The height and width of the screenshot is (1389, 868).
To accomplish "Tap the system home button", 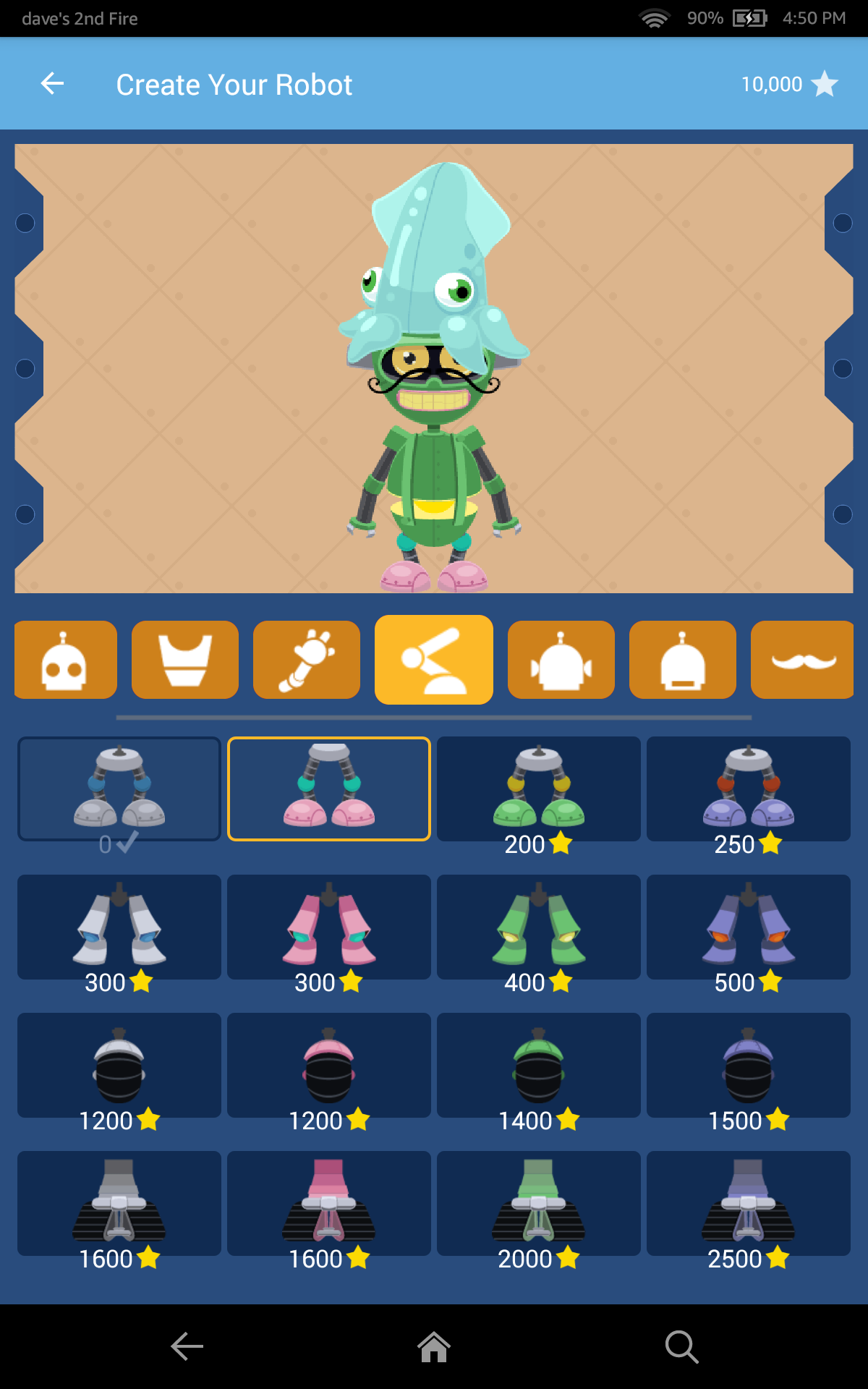I will pos(434,1346).
